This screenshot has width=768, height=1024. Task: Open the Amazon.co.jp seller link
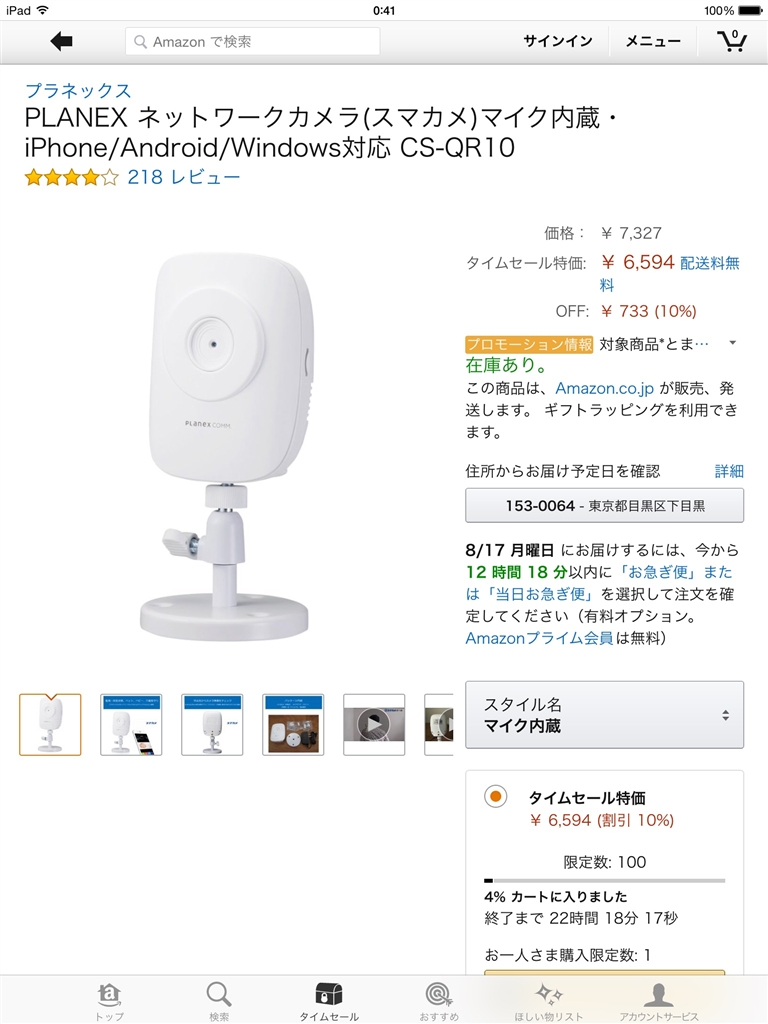pos(604,388)
